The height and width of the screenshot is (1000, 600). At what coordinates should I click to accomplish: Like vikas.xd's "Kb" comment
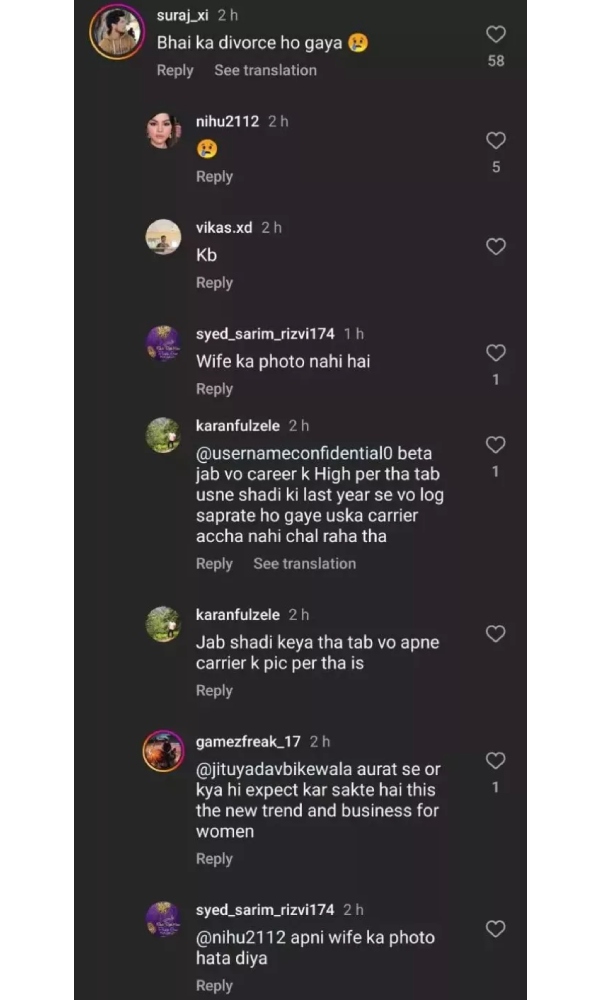[x=495, y=246]
